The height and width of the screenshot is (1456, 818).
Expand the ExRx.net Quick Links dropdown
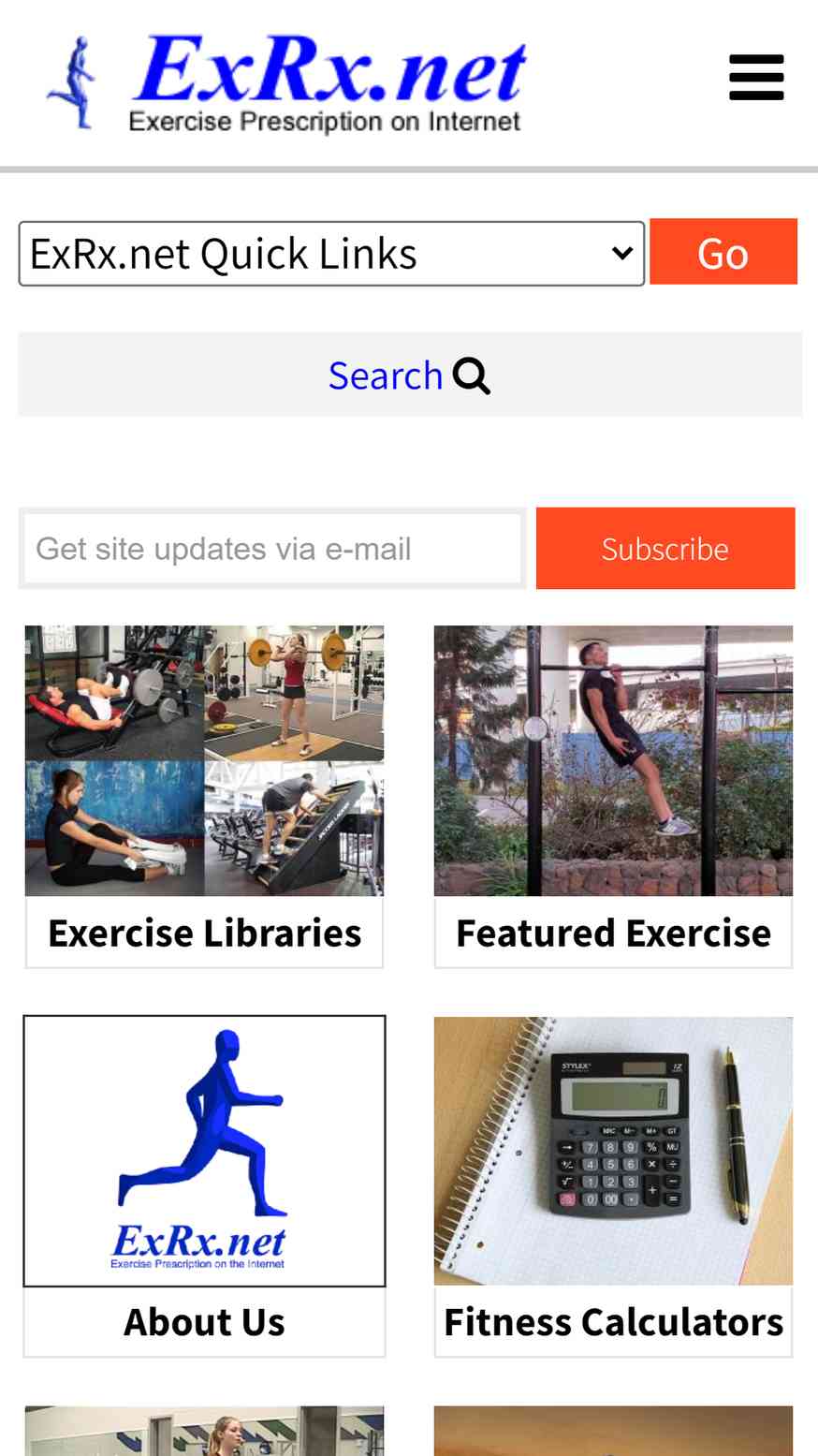(331, 254)
